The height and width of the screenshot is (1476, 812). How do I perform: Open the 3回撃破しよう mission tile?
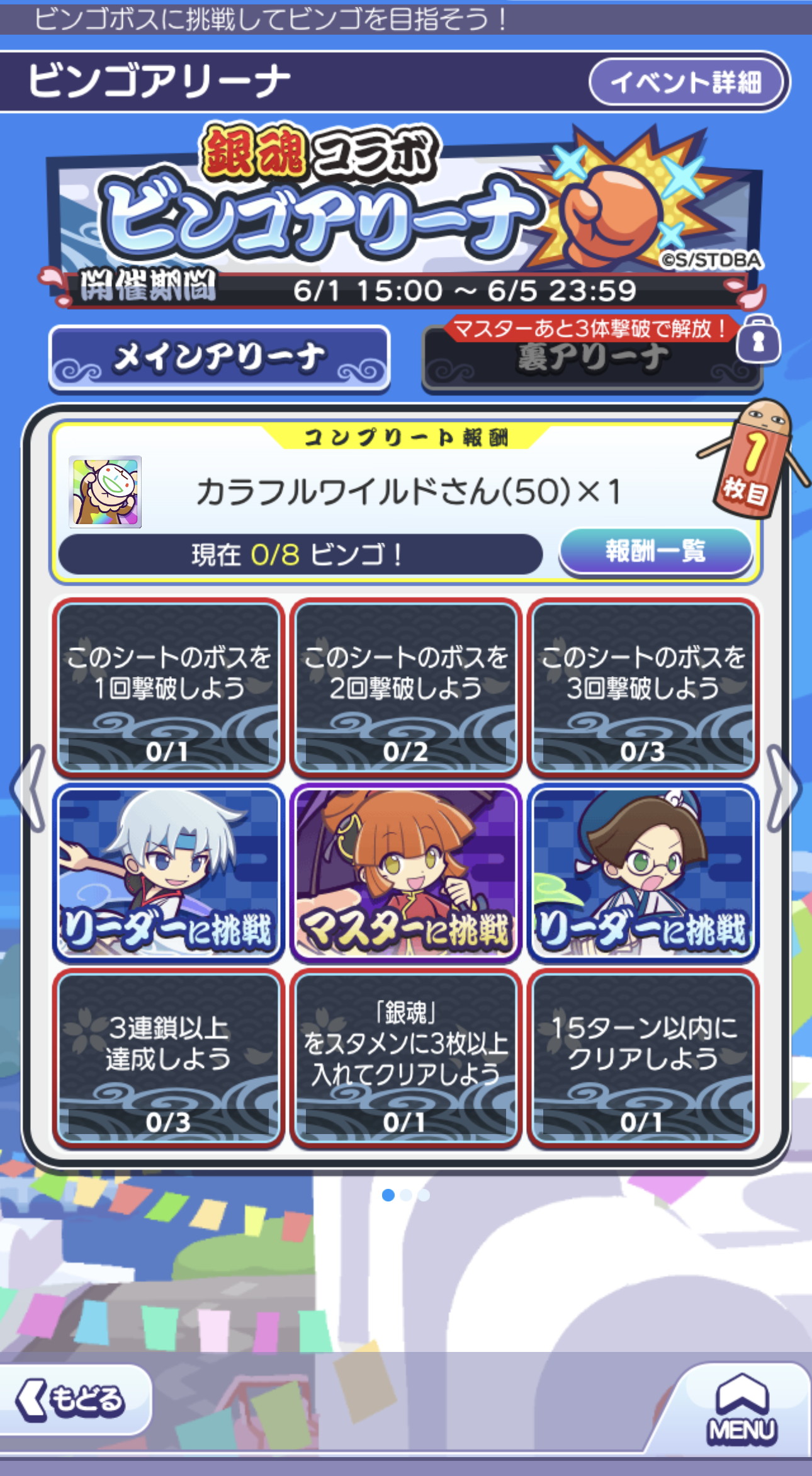click(x=643, y=687)
